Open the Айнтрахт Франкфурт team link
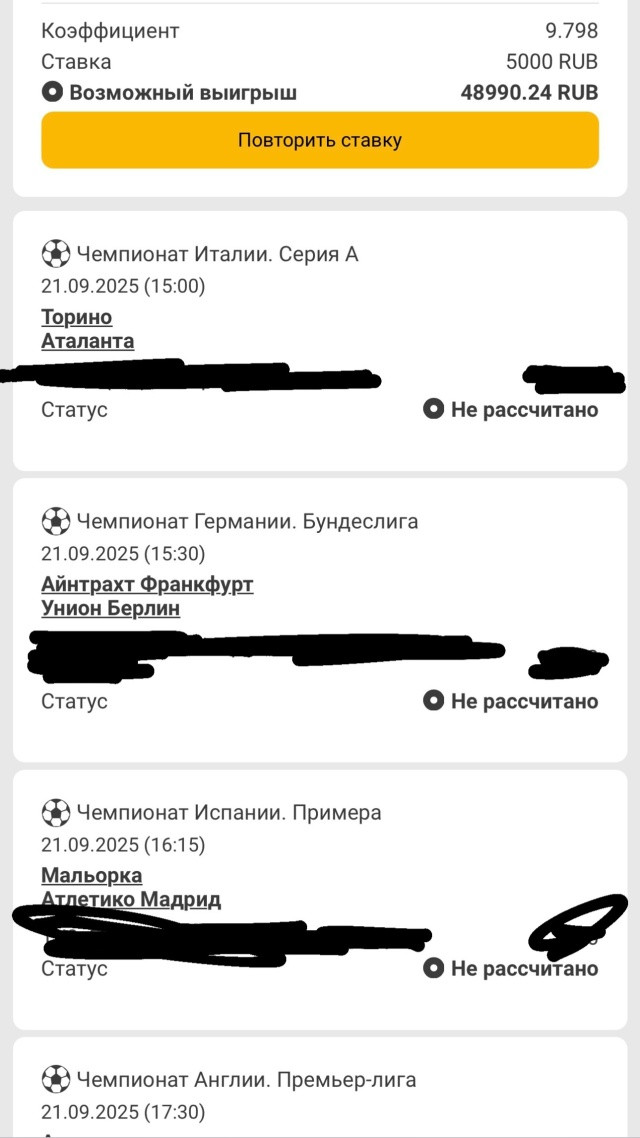 [147, 584]
